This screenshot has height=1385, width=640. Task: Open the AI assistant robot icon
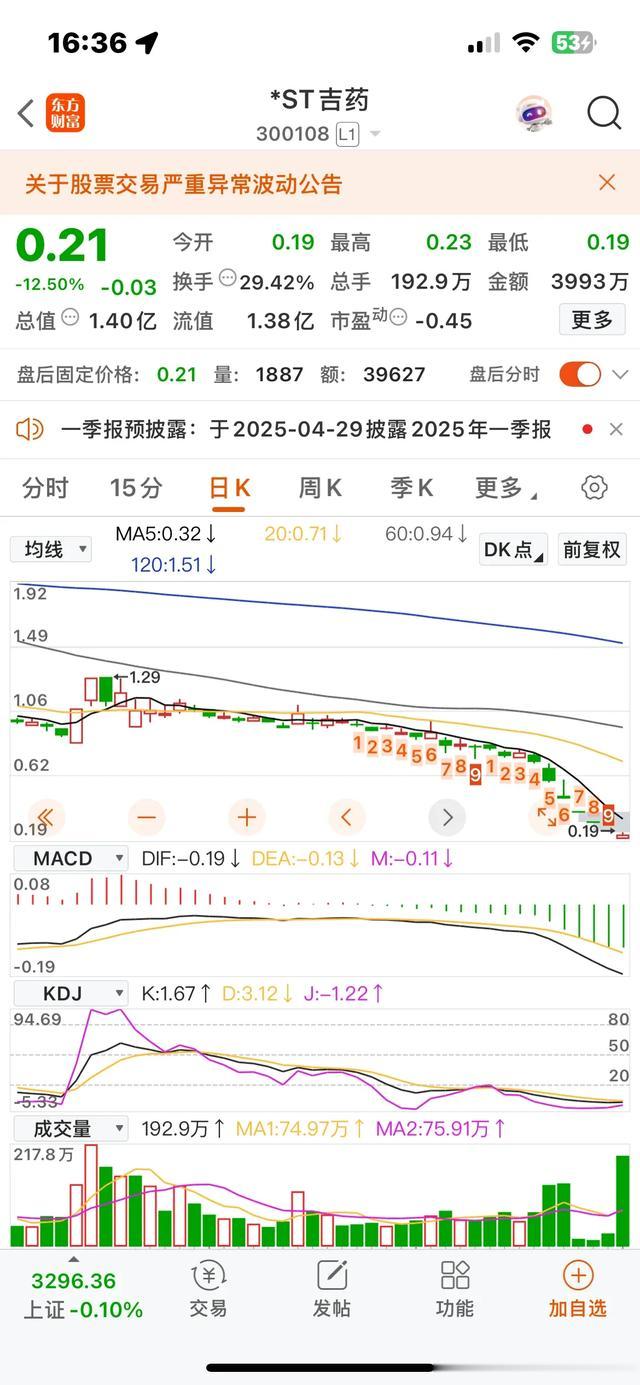[x=535, y=114]
